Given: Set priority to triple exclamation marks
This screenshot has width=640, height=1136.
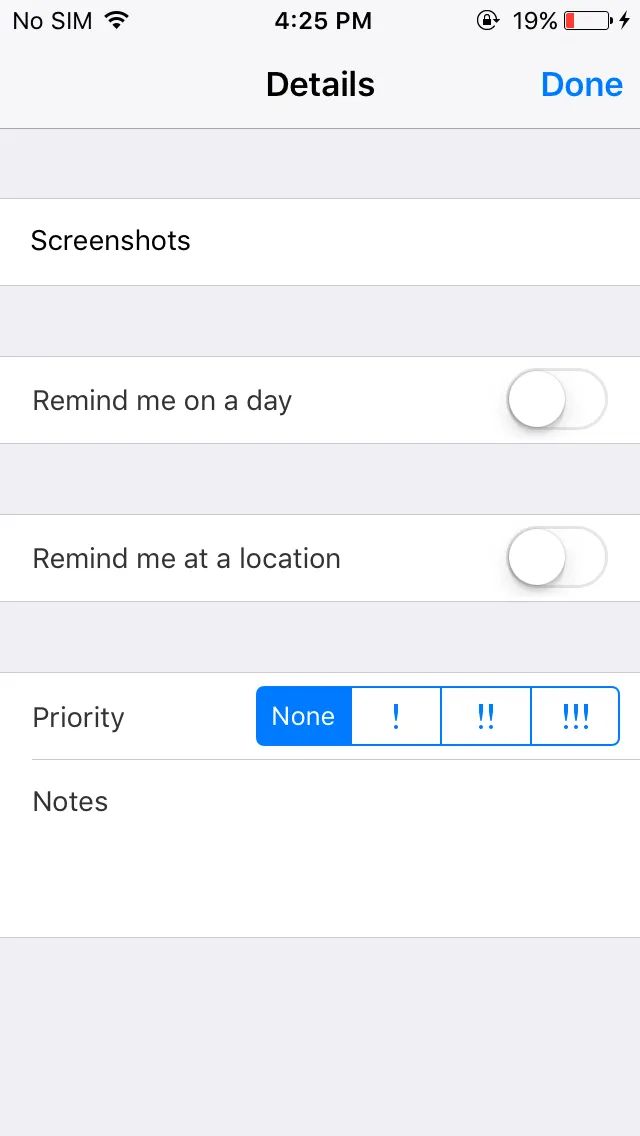Looking at the screenshot, I should pyautogui.click(x=575, y=716).
